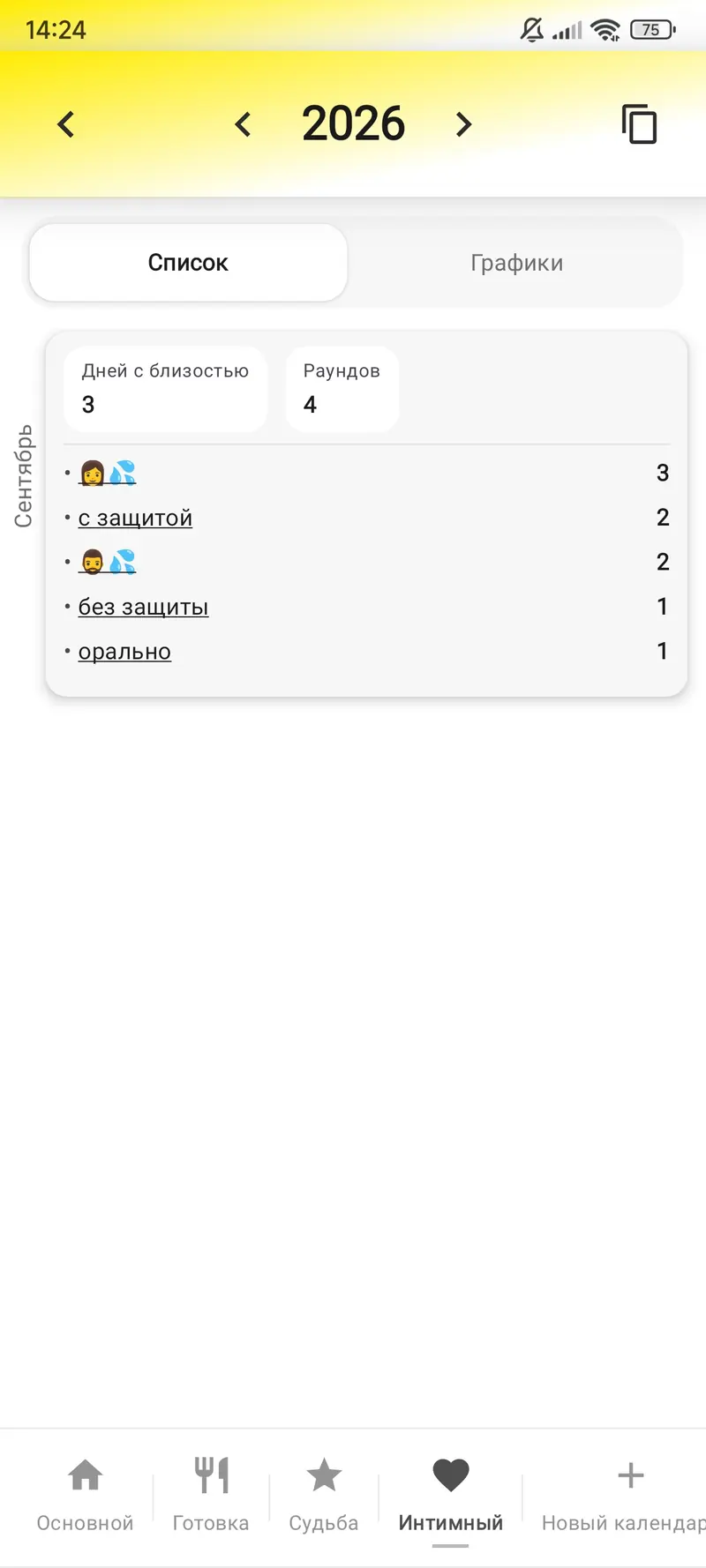The width and height of the screenshot is (706, 1568).
Task: Open the bearded man emoji entry
Action: pos(107,562)
